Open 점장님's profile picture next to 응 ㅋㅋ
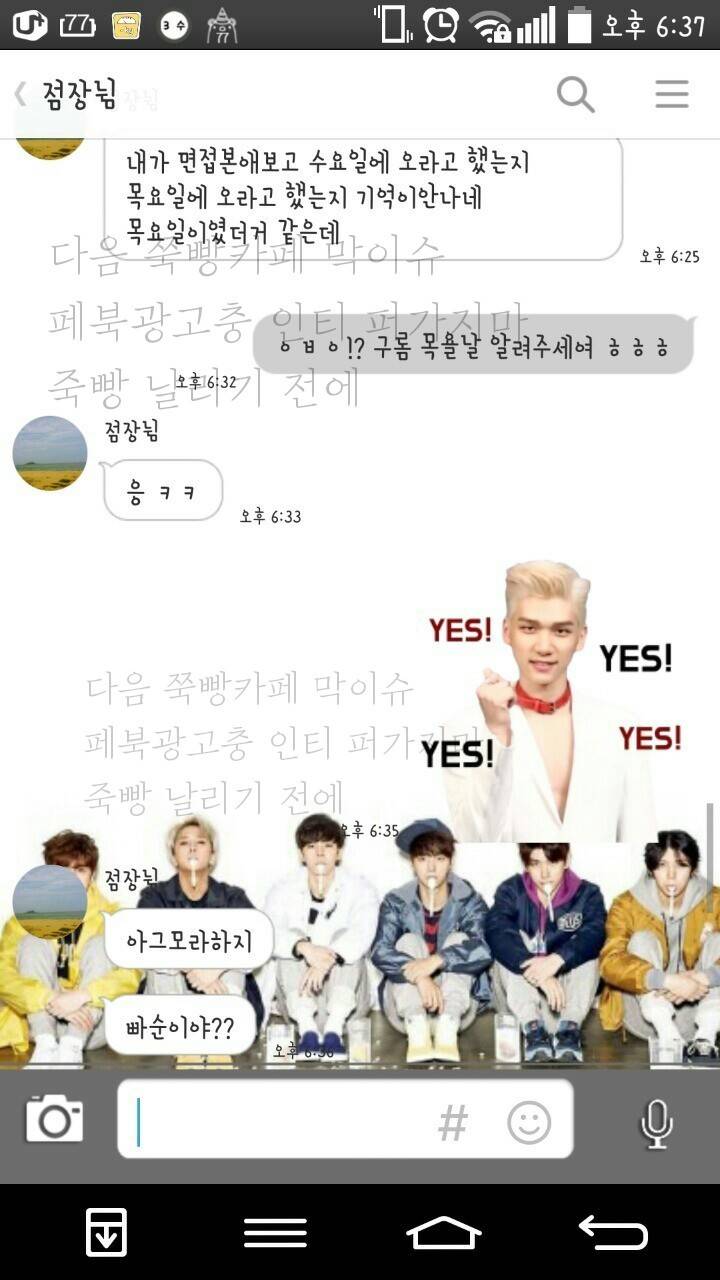Screen dimensions: 720x1280 point(50,453)
